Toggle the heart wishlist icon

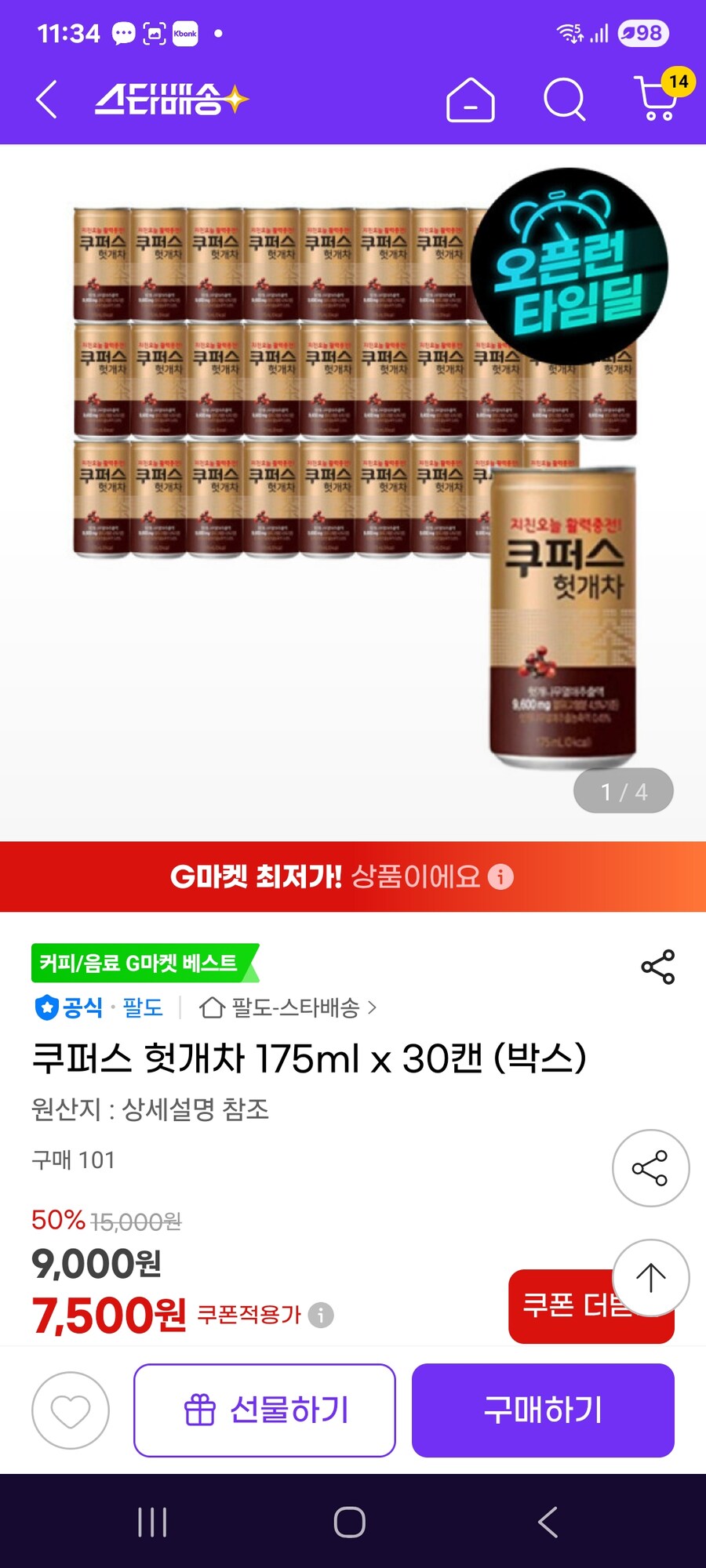pos(70,1409)
